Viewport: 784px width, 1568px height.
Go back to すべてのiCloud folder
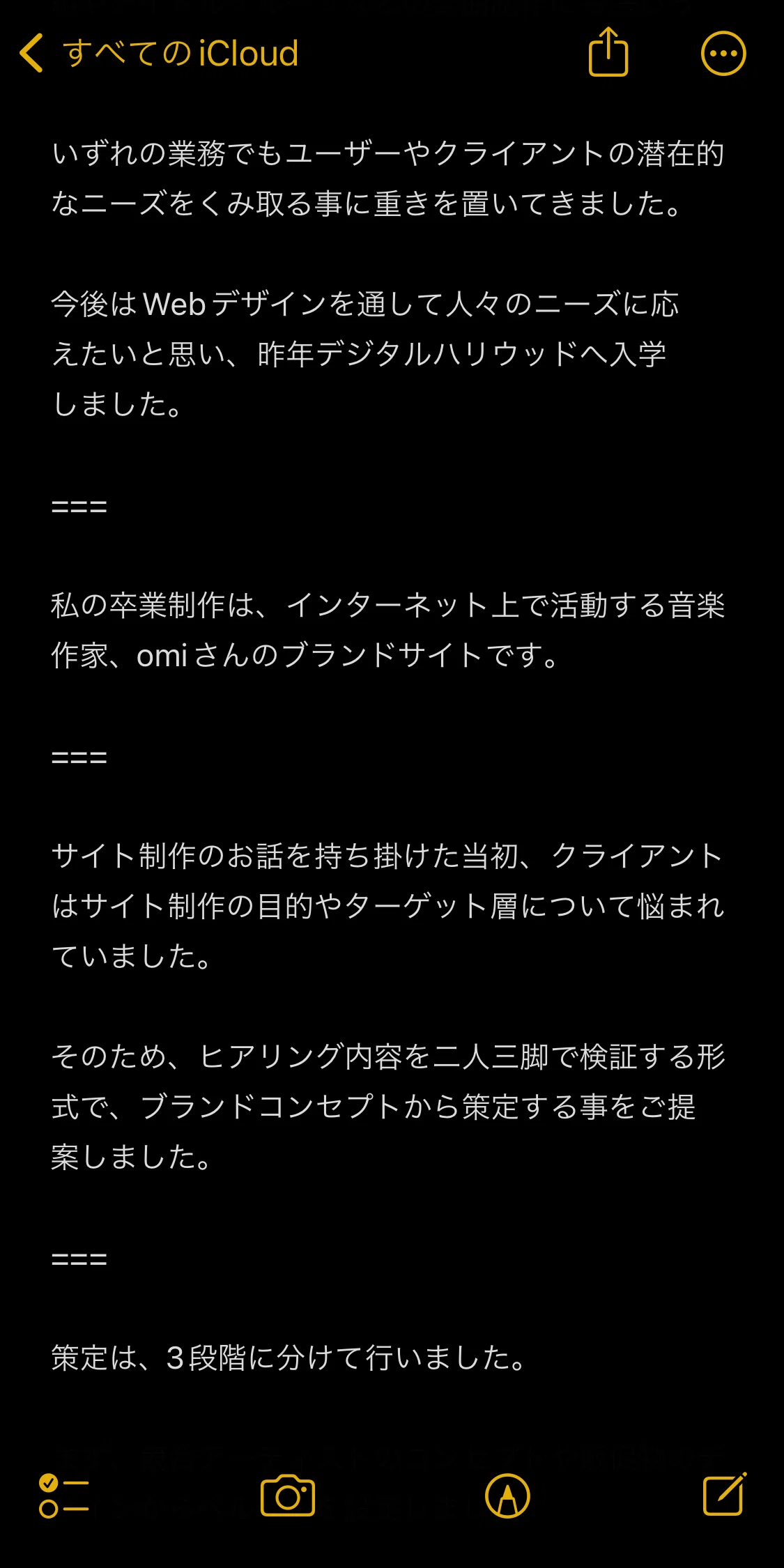tap(159, 54)
